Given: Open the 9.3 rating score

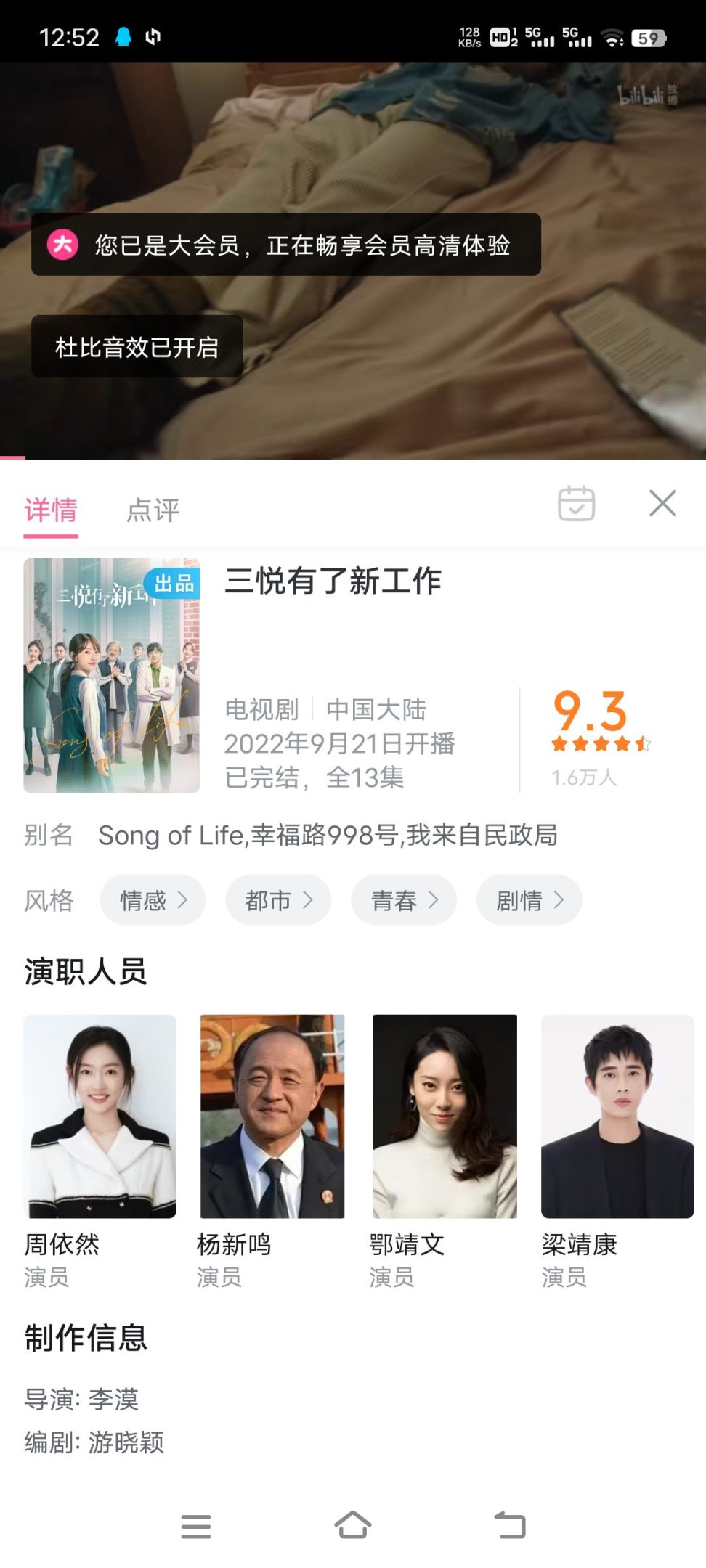Looking at the screenshot, I should [x=591, y=711].
